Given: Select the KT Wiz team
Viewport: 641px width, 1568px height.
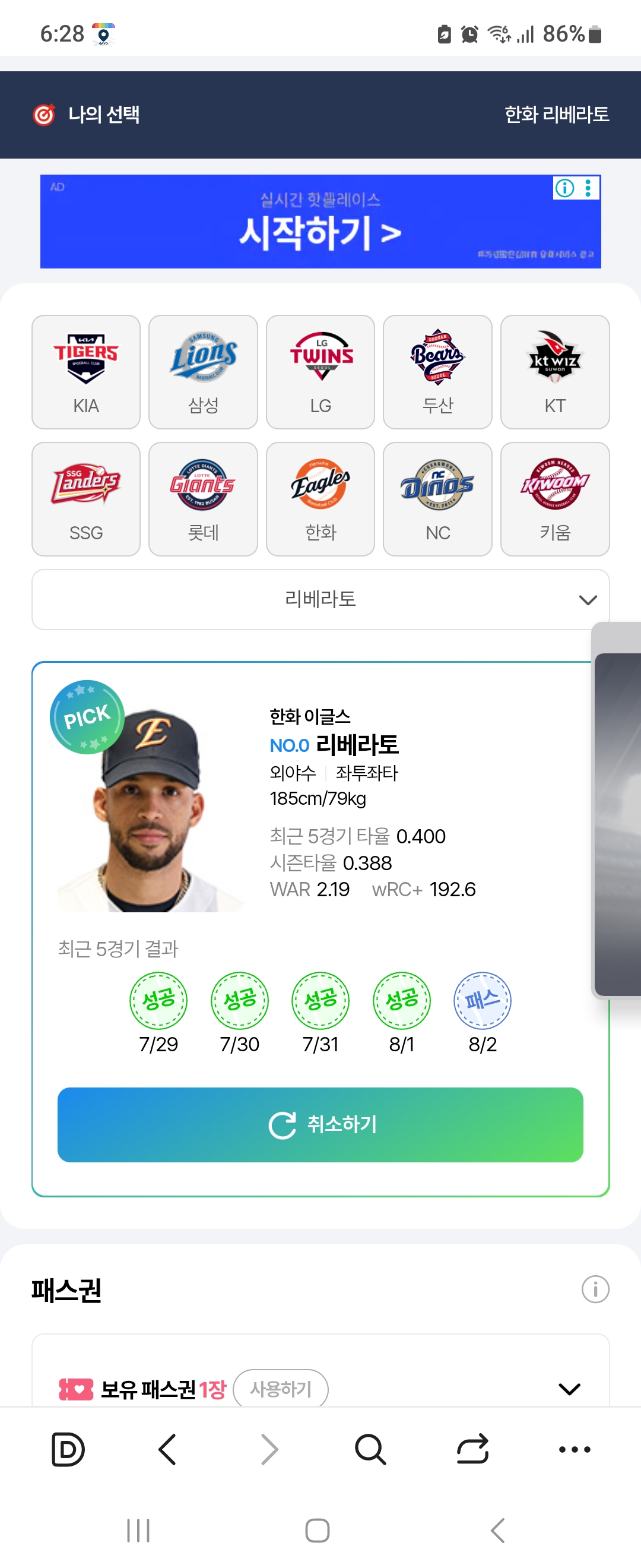Looking at the screenshot, I should pos(554,371).
